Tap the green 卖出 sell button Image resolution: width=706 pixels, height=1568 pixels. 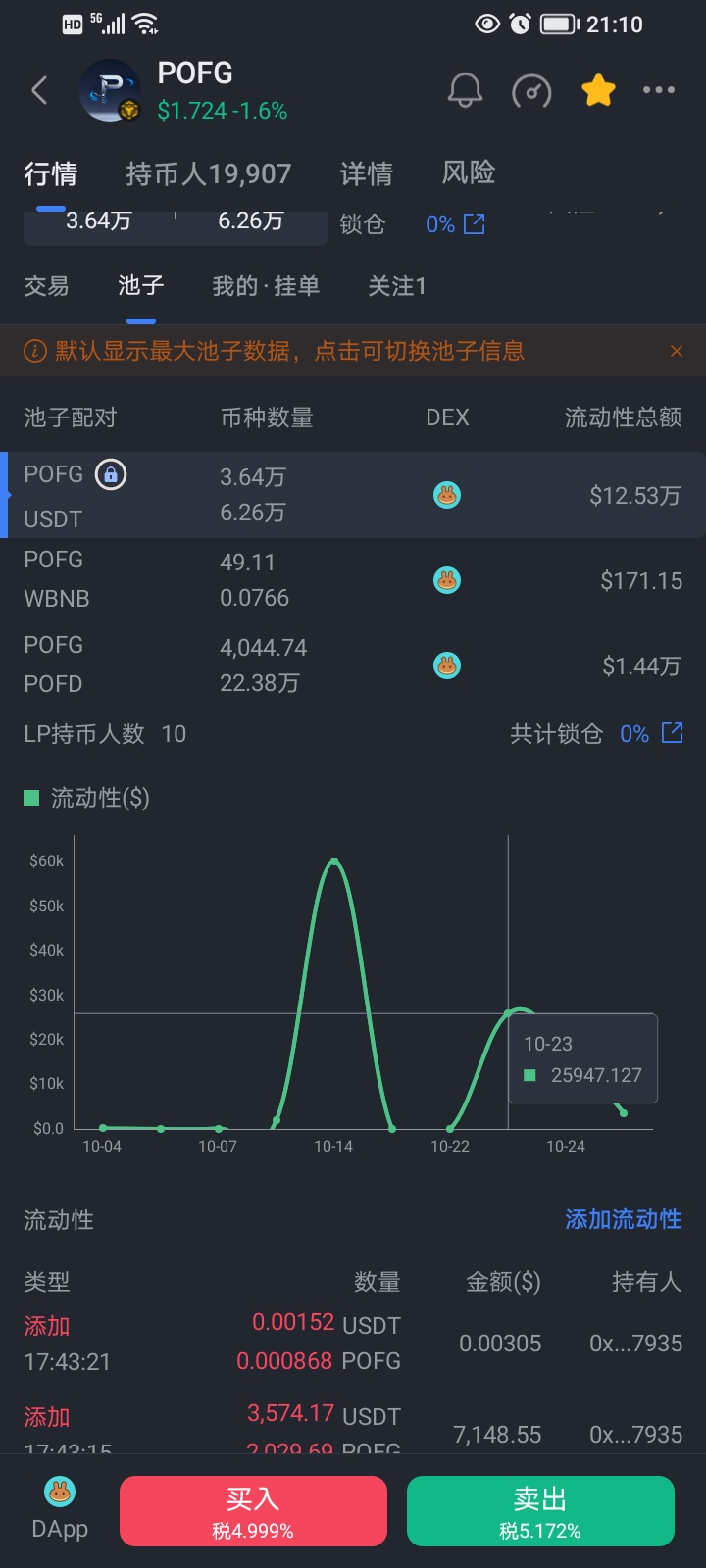pyautogui.click(x=540, y=1510)
